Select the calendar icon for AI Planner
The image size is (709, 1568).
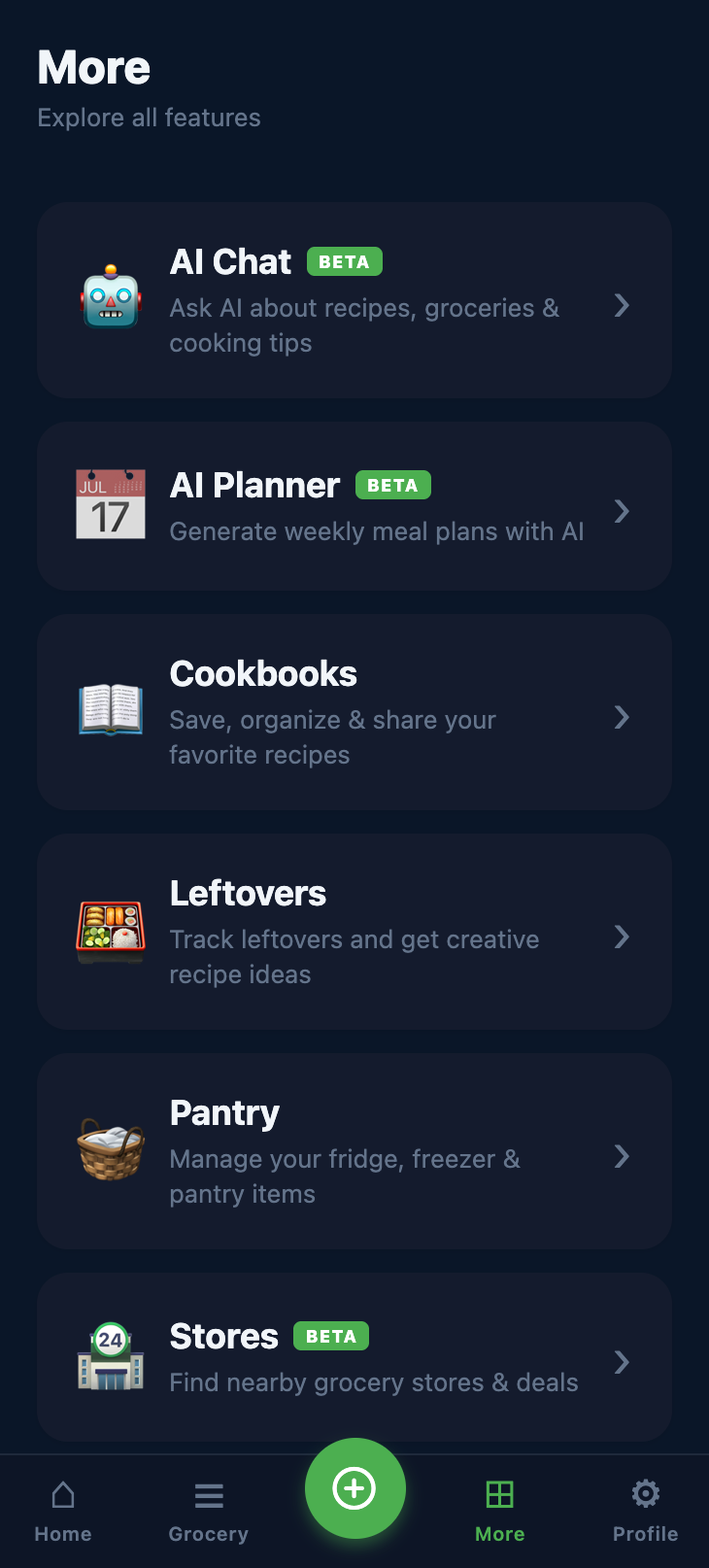(111, 506)
